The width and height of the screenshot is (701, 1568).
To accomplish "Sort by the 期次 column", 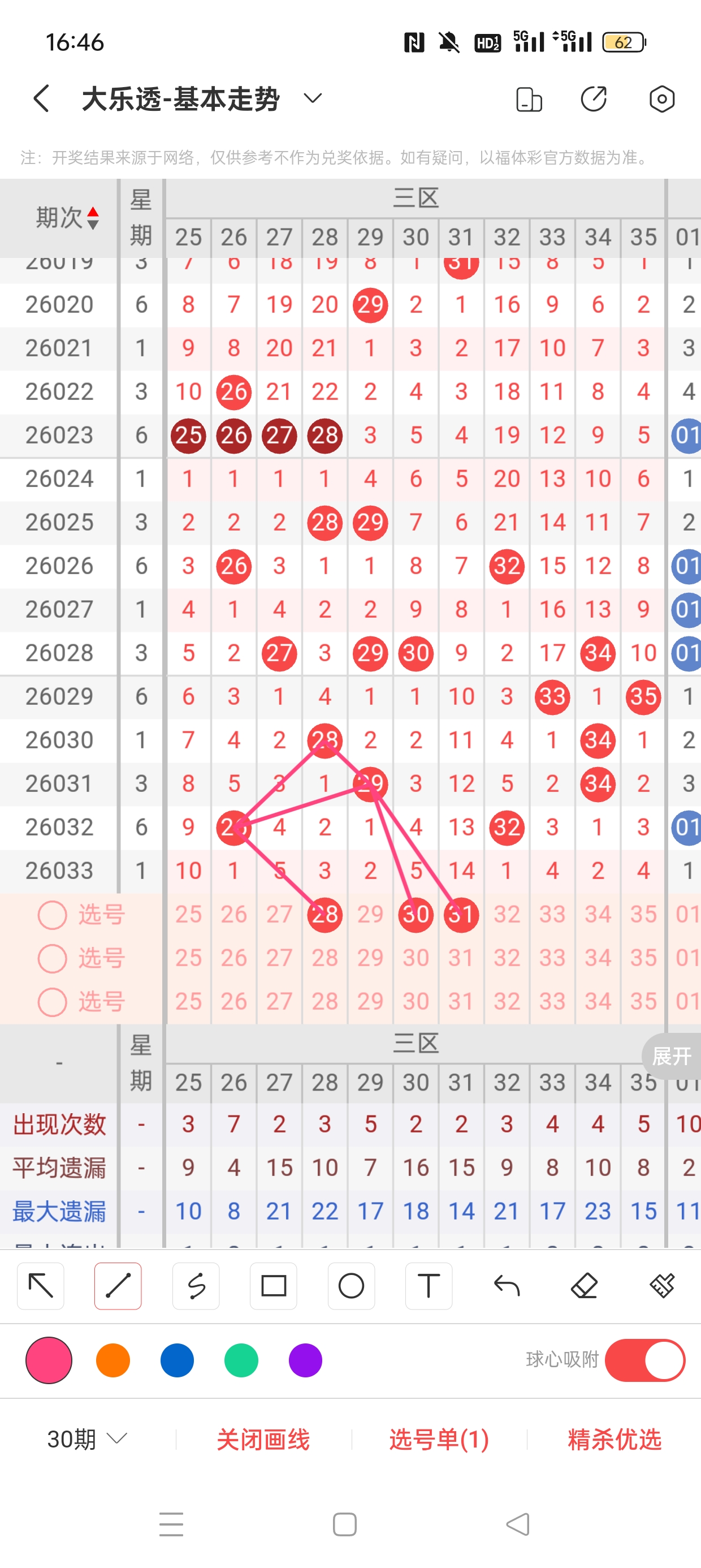I will pos(67,218).
